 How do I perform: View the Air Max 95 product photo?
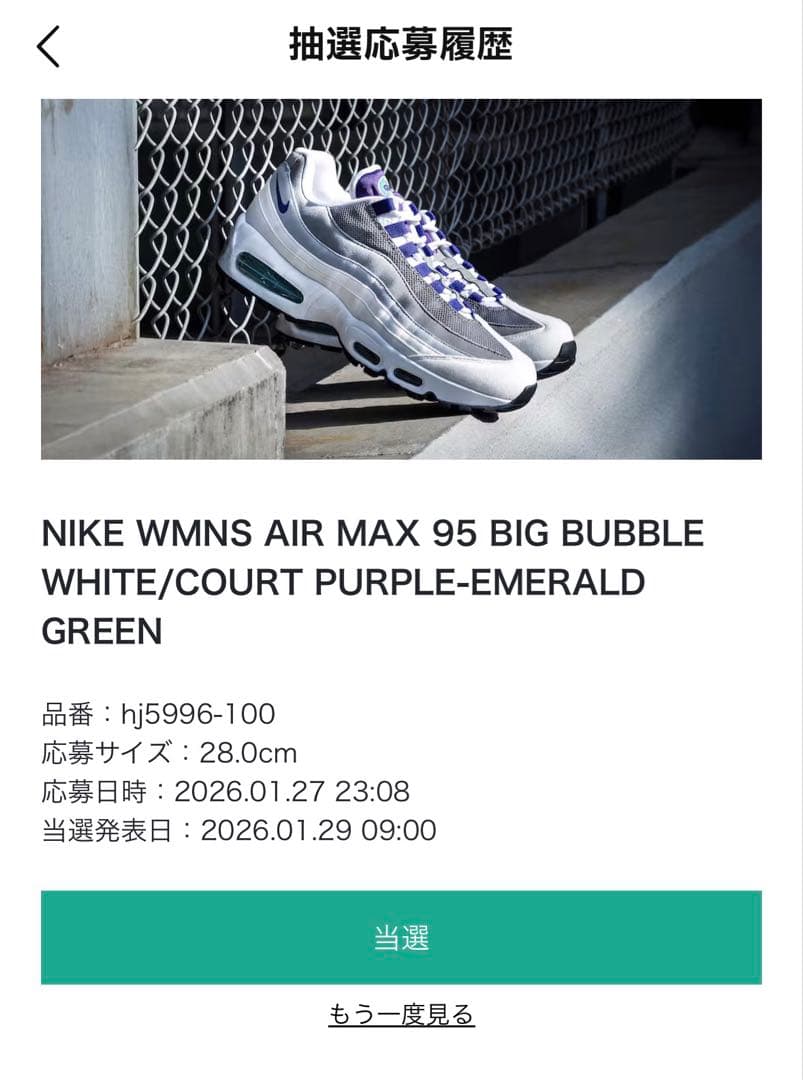tap(401, 280)
